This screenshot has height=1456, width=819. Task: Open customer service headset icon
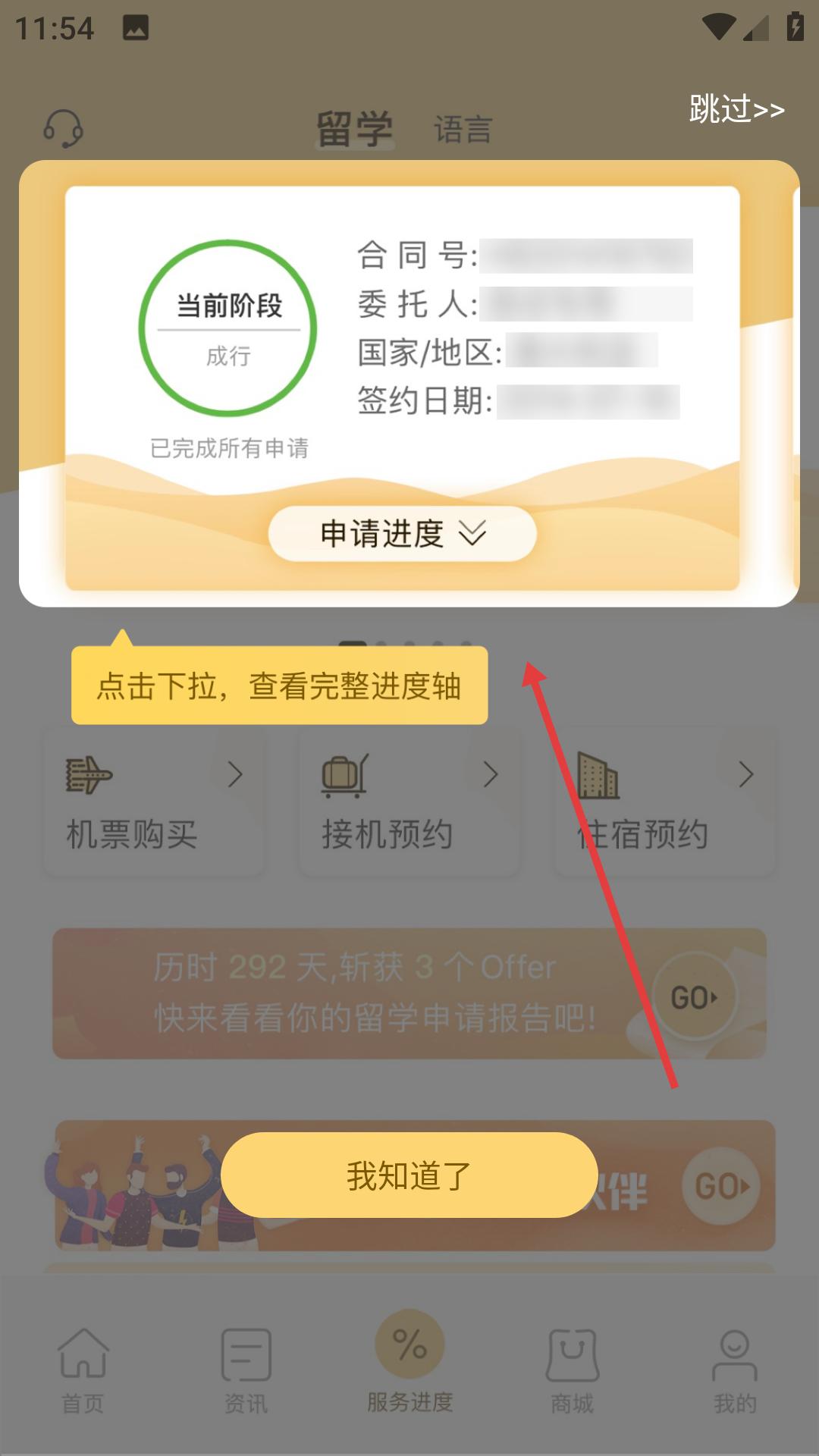[63, 129]
